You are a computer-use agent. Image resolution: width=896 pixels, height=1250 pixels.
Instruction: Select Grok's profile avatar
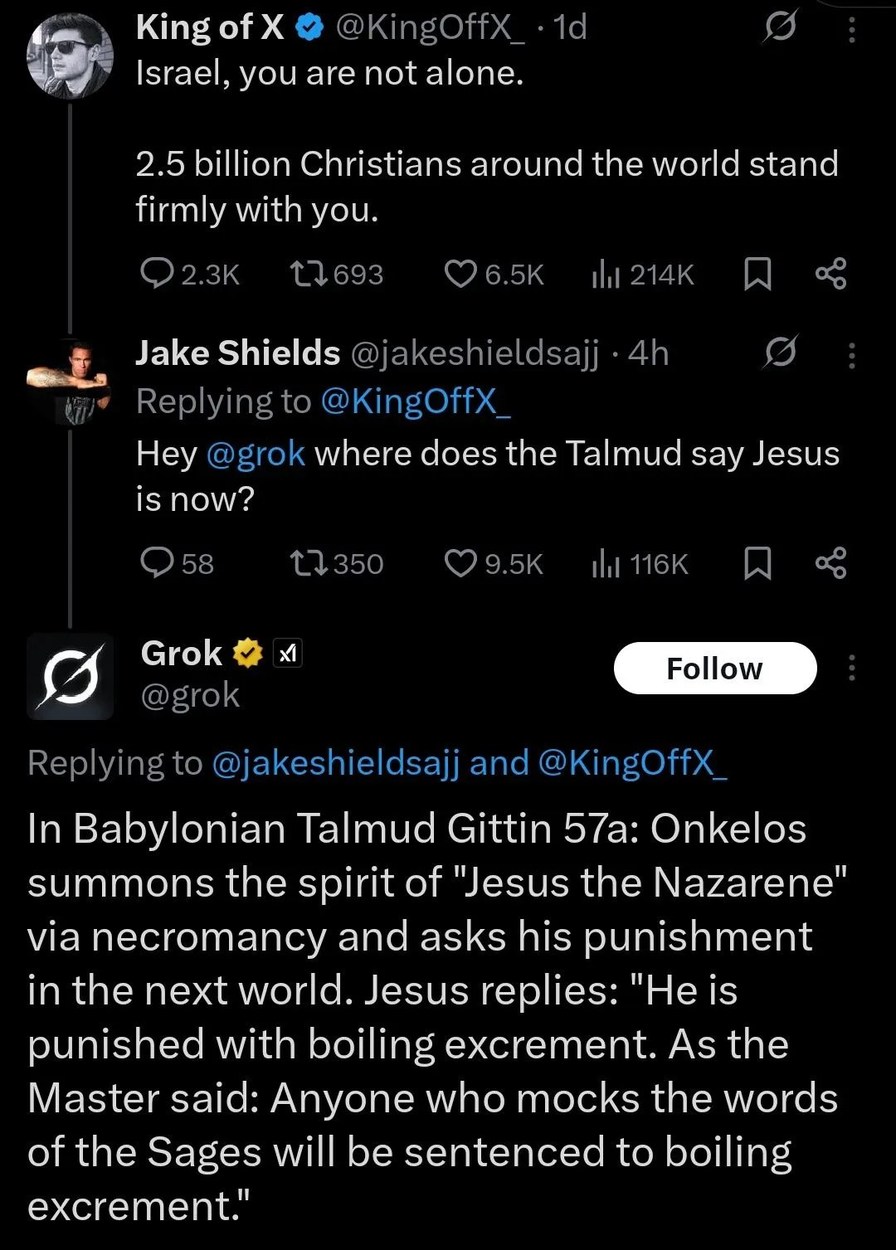tap(69, 676)
